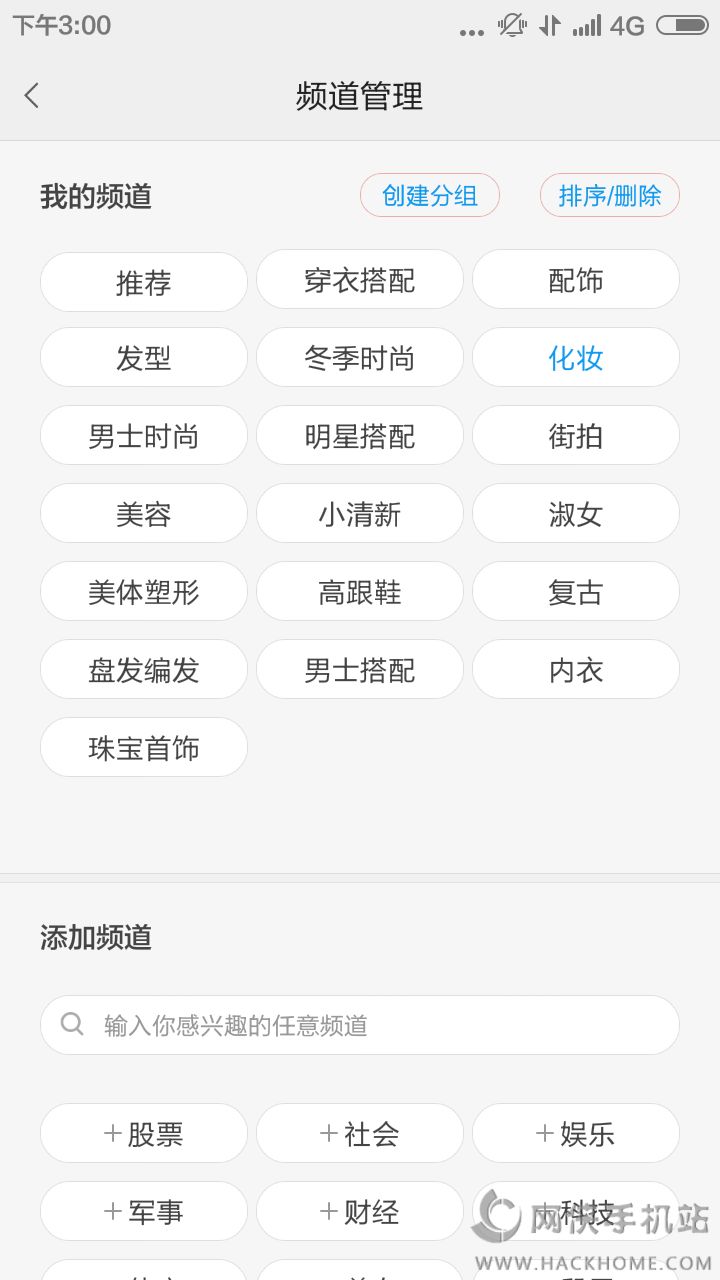Go to the 男士时尚 channel
This screenshot has height=1280, width=720.
144,436
